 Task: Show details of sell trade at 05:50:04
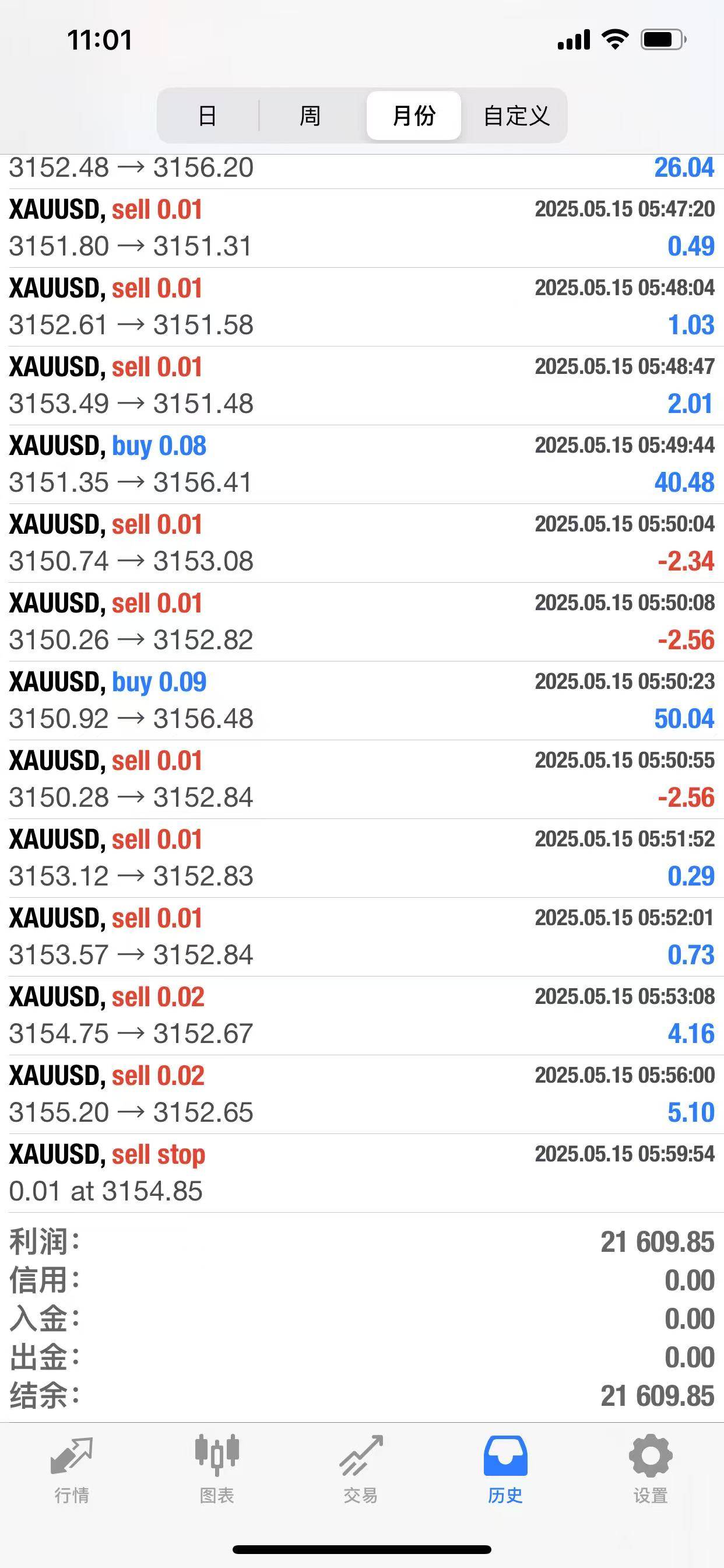pyautogui.click(x=362, y=543)
